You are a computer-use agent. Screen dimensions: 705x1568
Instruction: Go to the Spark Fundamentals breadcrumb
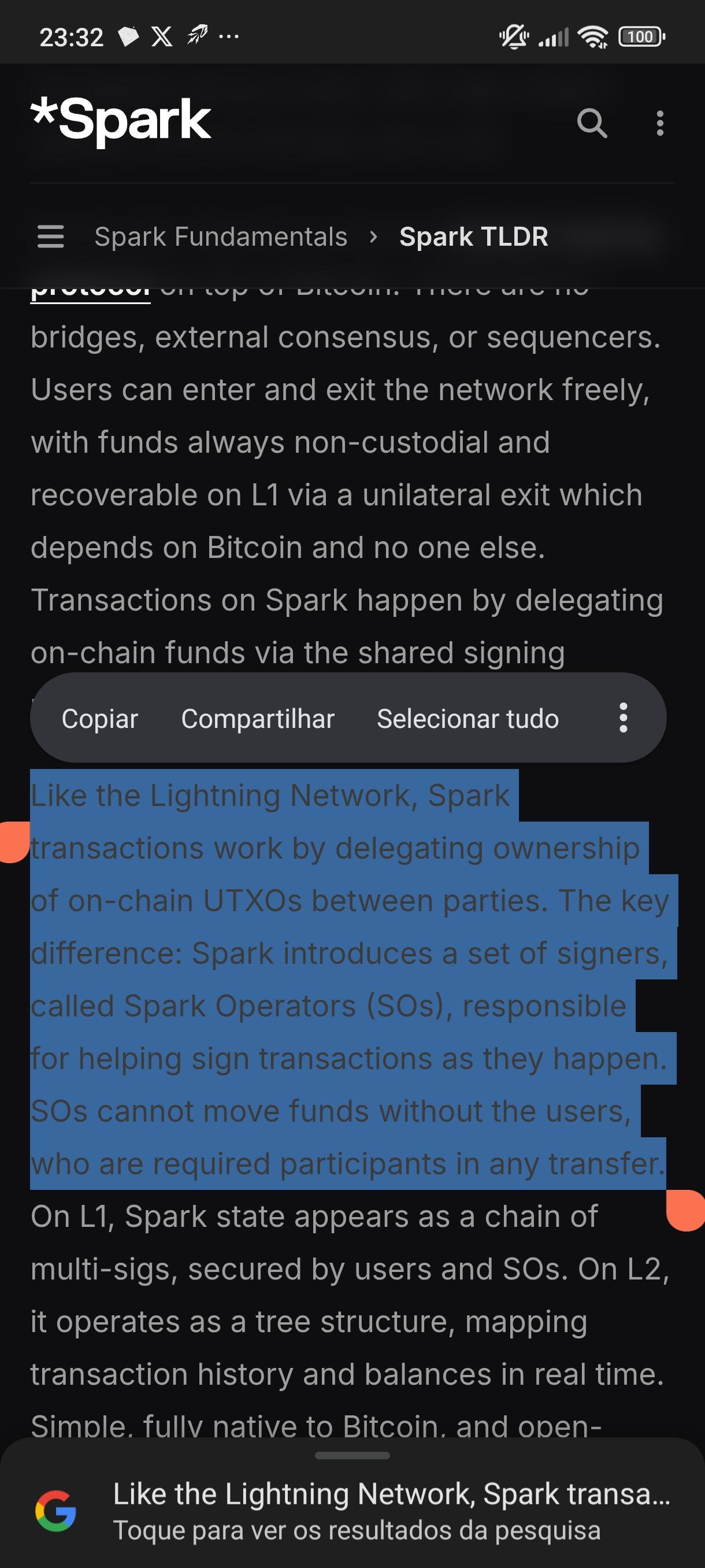[x=221, y=237]
